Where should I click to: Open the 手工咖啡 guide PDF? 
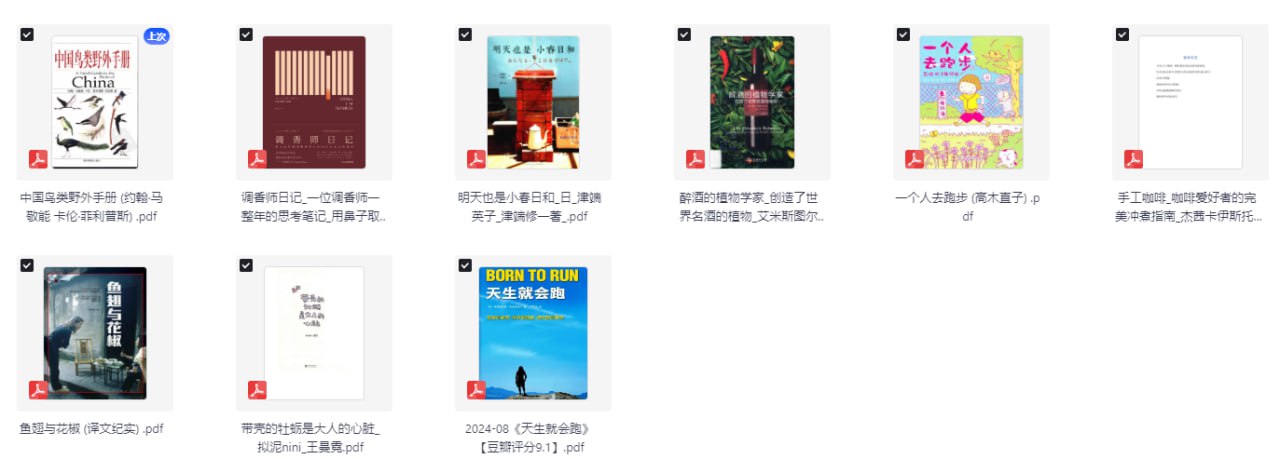(x=1190, y=102)
